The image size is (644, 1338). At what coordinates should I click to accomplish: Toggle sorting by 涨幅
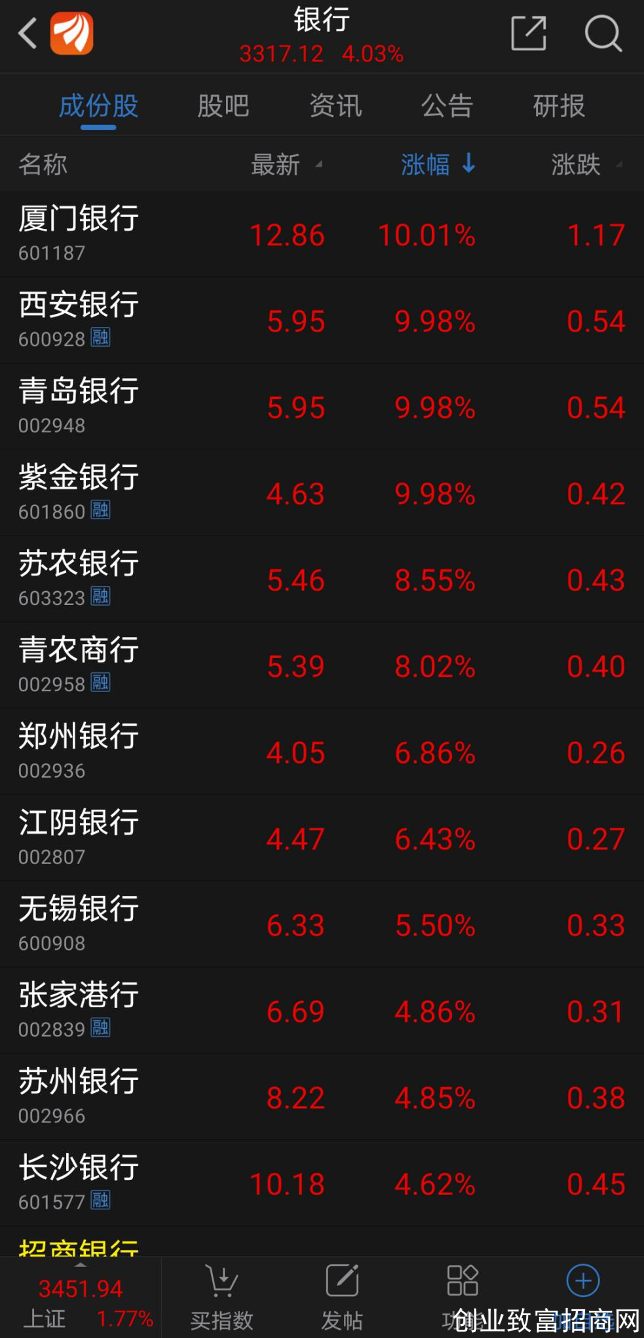(438, 165)
